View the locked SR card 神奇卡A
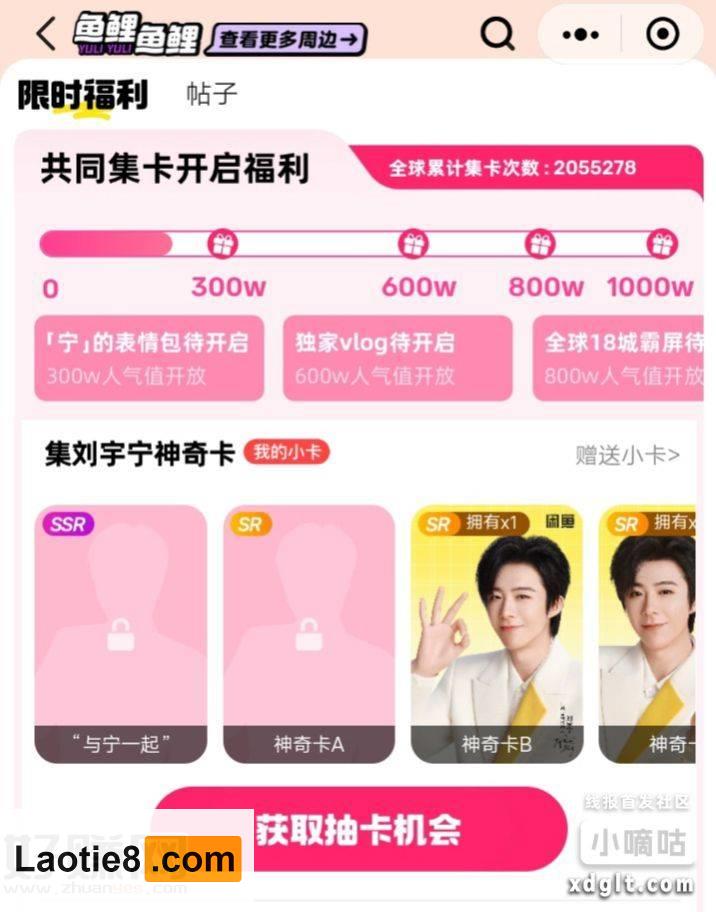716x912 pixels. [x=309, y=633]
